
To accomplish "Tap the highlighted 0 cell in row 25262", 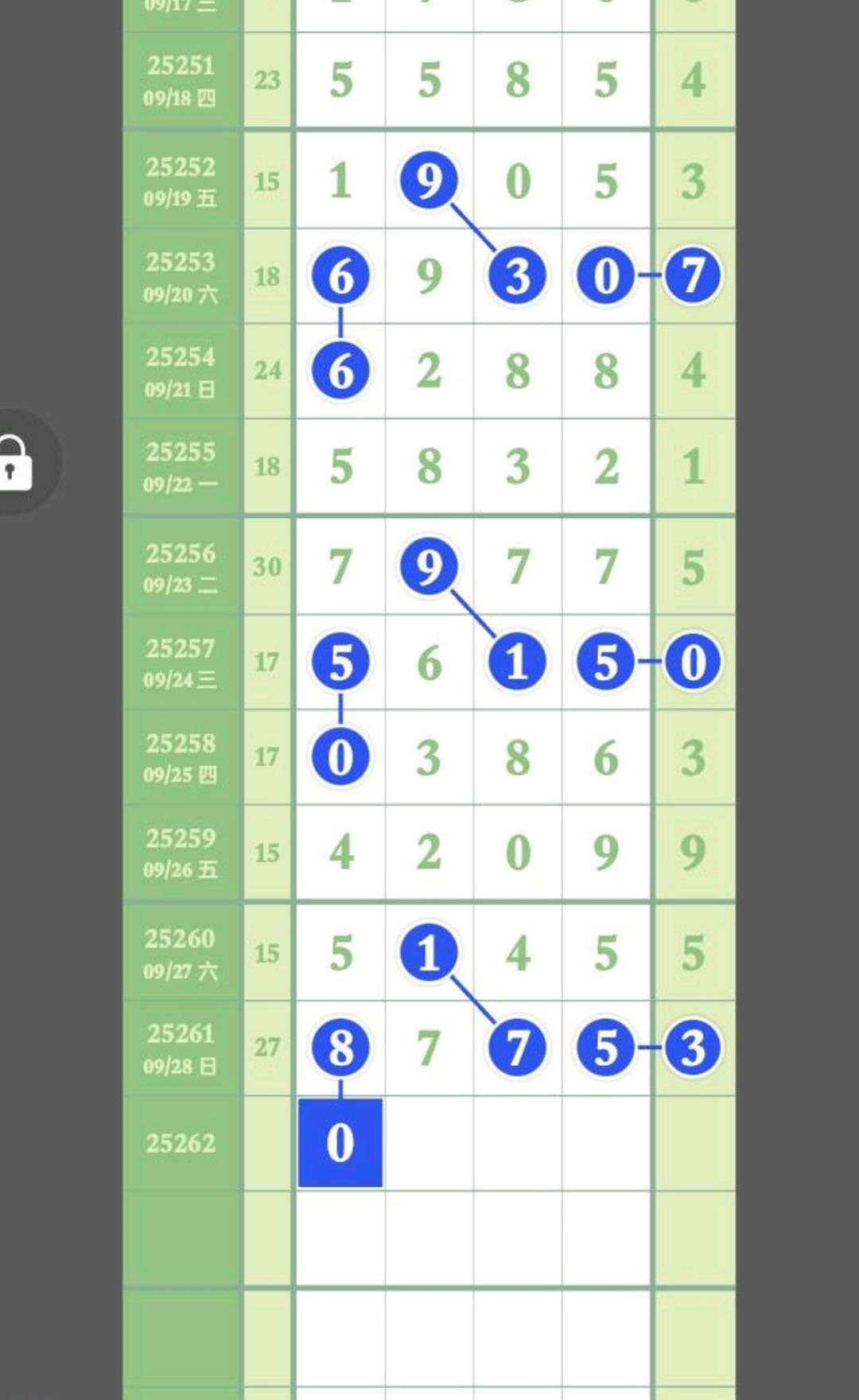I will coord(340,1143).
